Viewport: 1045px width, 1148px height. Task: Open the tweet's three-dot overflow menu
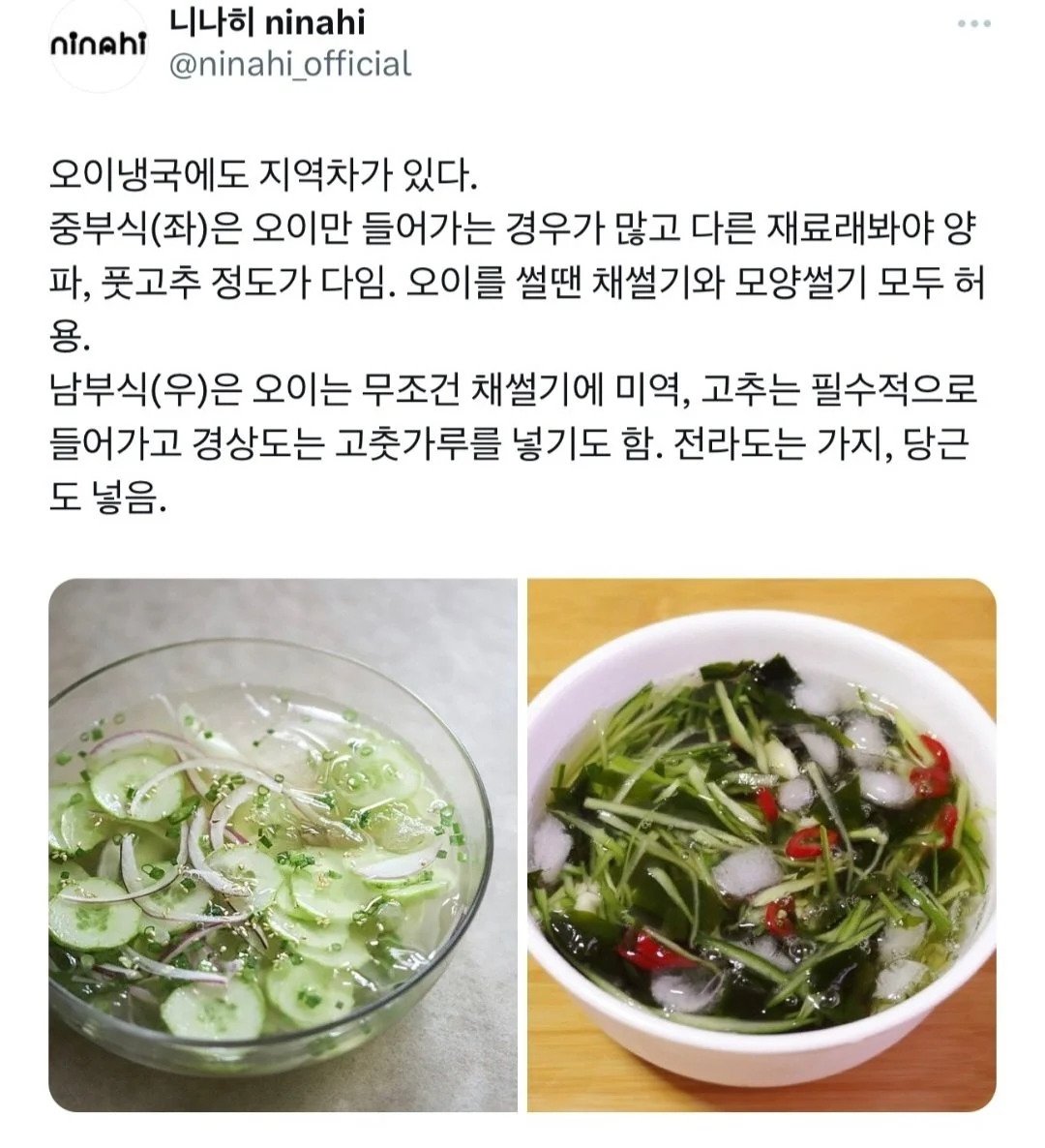pyautogui.click(x=974, y=23)
